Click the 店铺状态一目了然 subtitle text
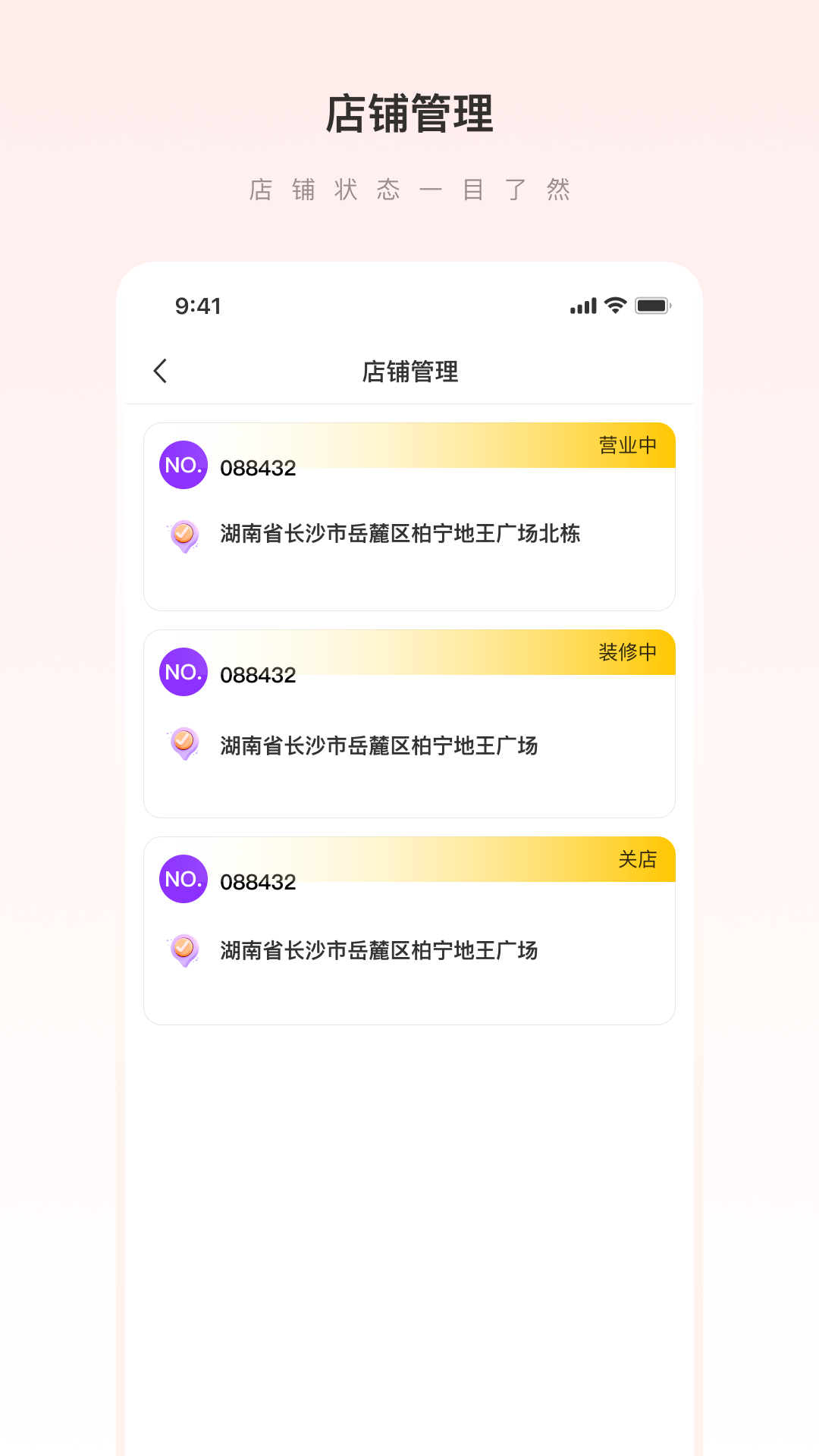The height and width of the screenshot is (1456, 819). (x=409, y=189)
